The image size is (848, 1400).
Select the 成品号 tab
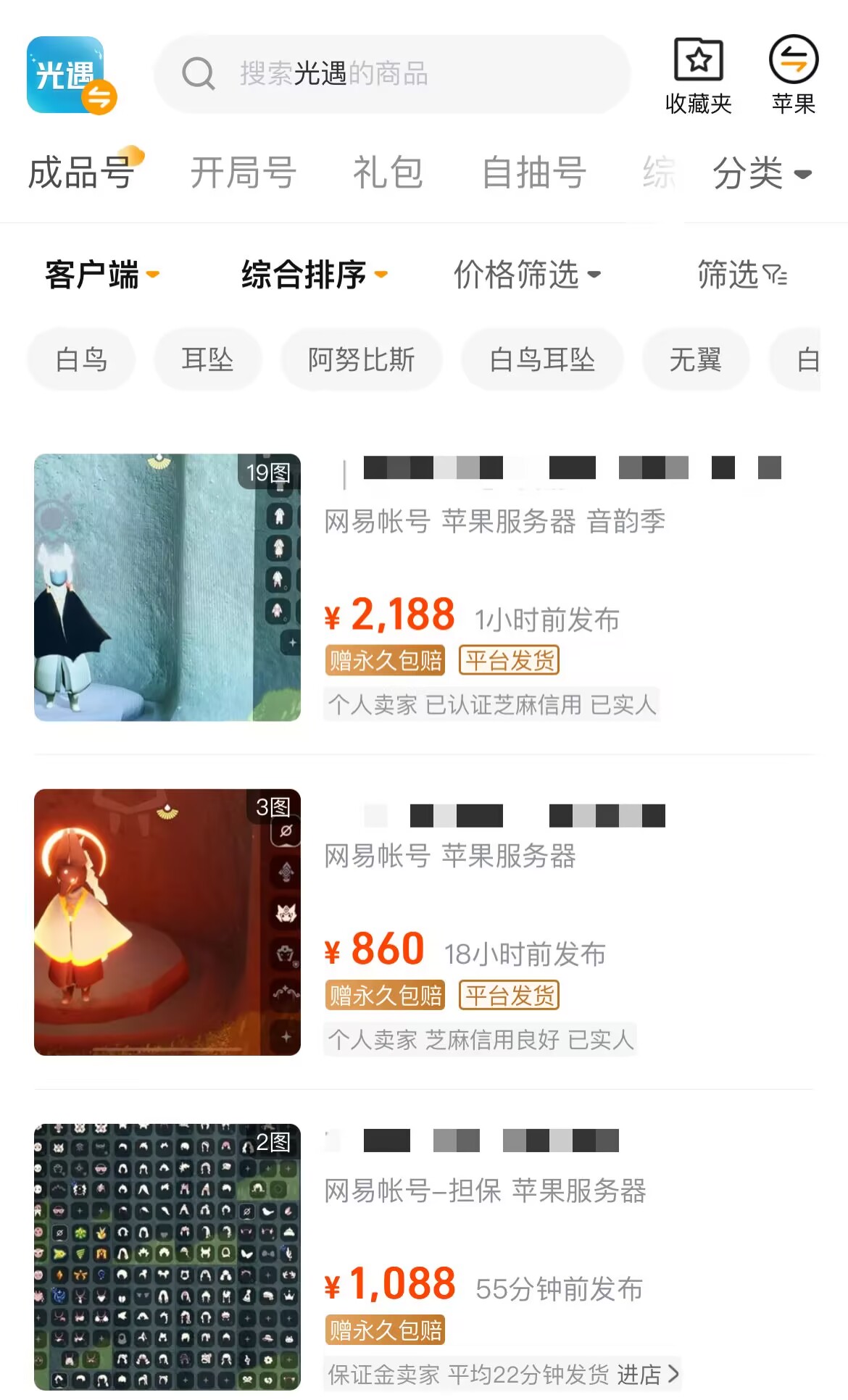click(x=81, y=173)
